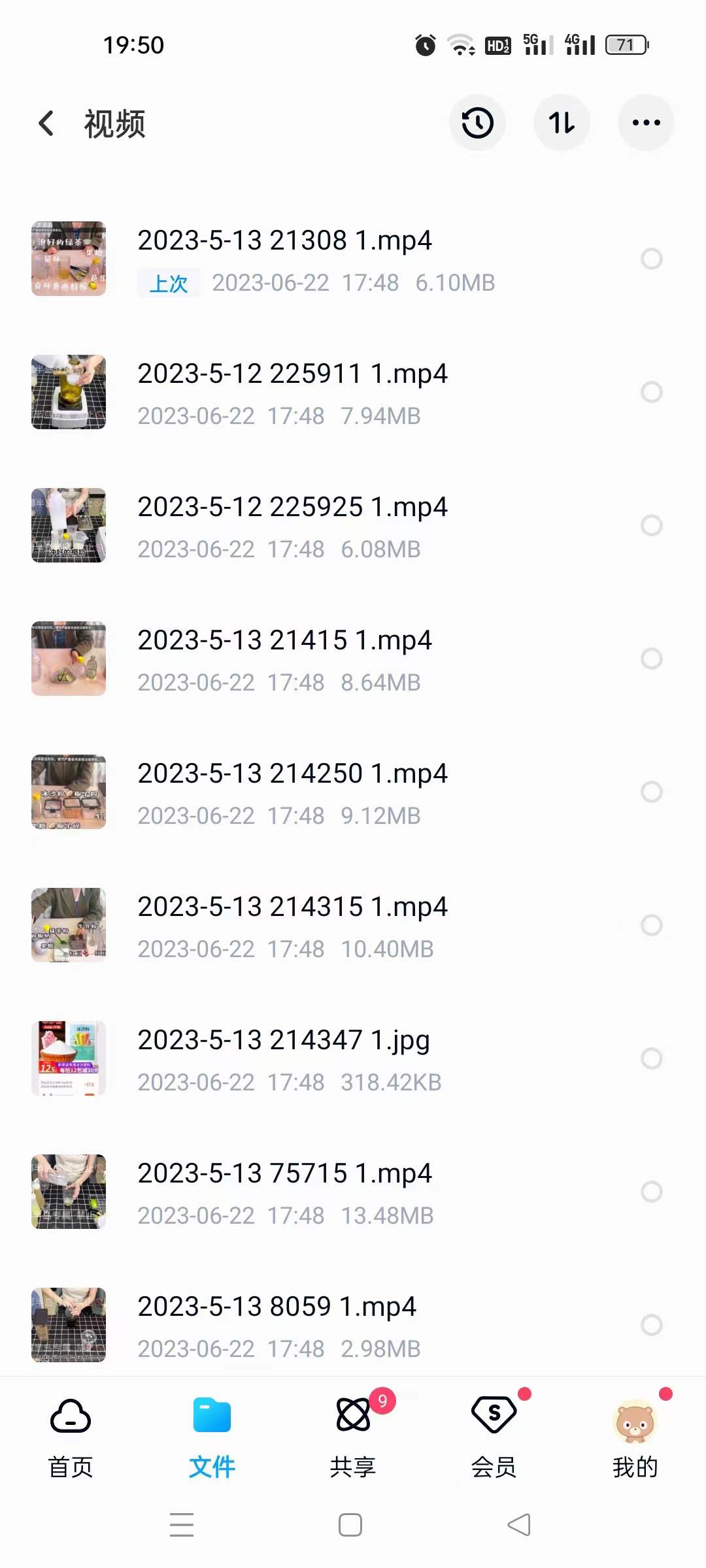706x1568 pixels.
Task: Open the three-dot overflow menu
Action: point(646,123)
